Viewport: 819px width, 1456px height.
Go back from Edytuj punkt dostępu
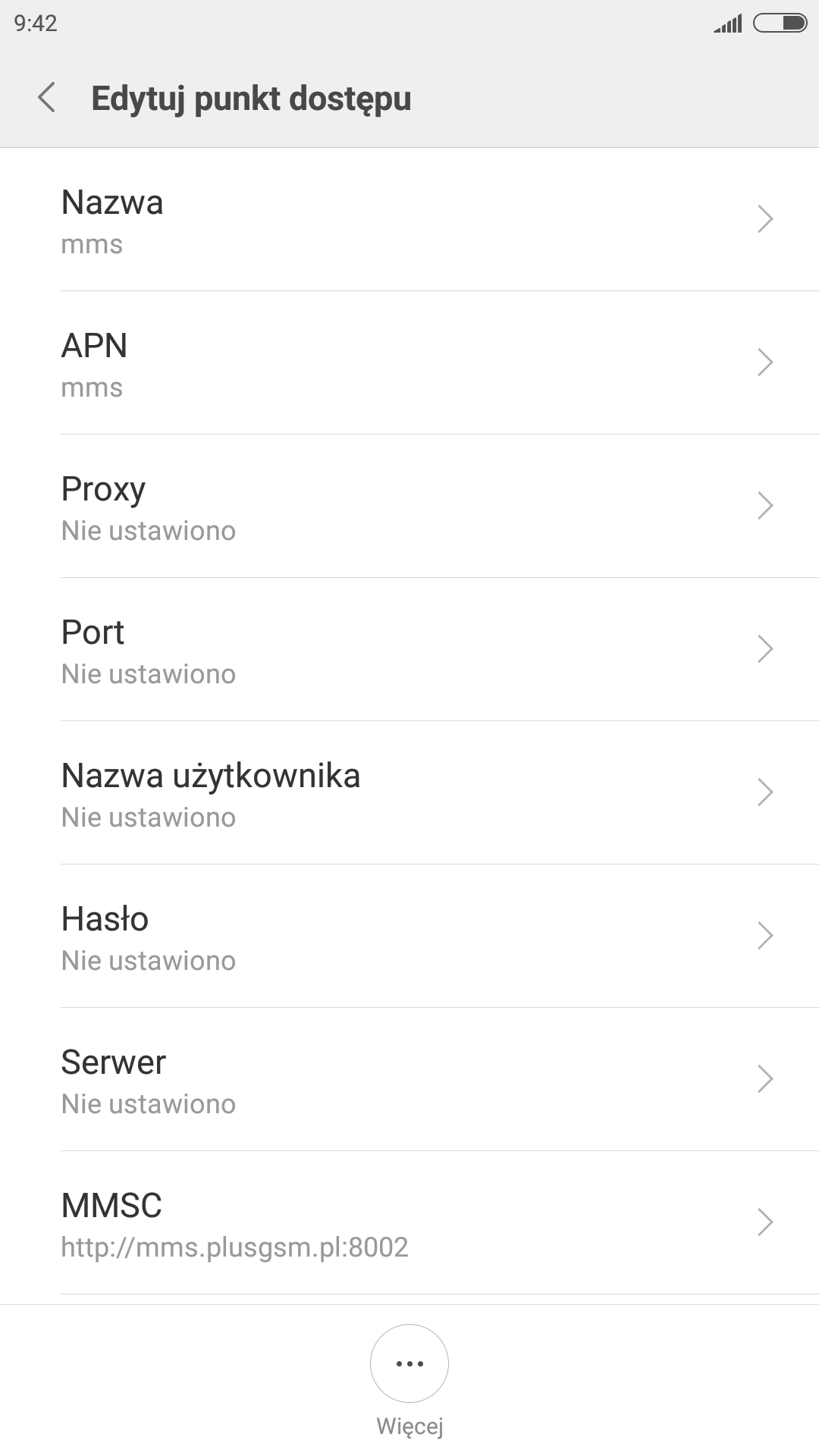point(47,98)
